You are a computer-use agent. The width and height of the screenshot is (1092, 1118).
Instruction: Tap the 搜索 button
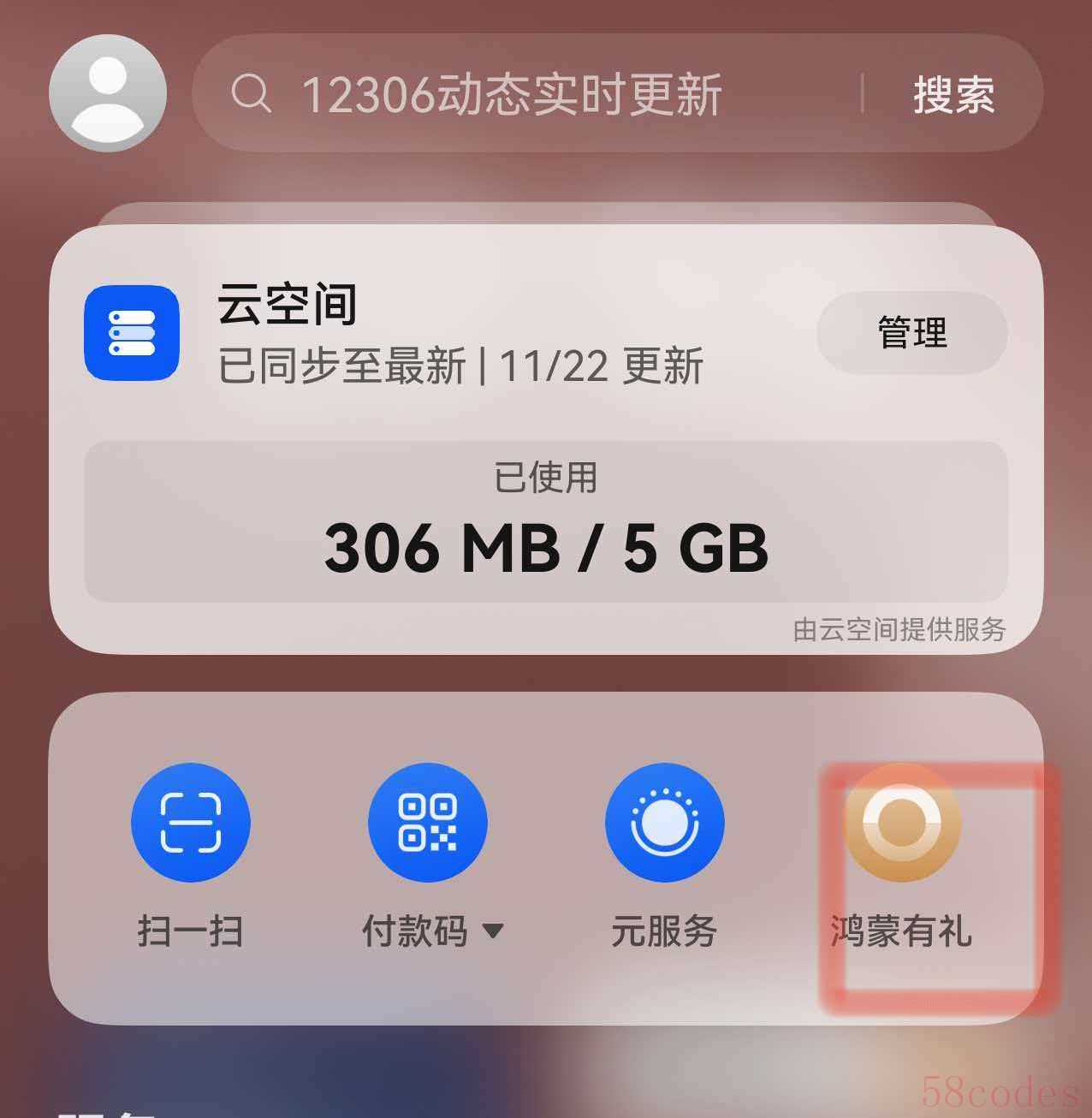coord(953,94)
